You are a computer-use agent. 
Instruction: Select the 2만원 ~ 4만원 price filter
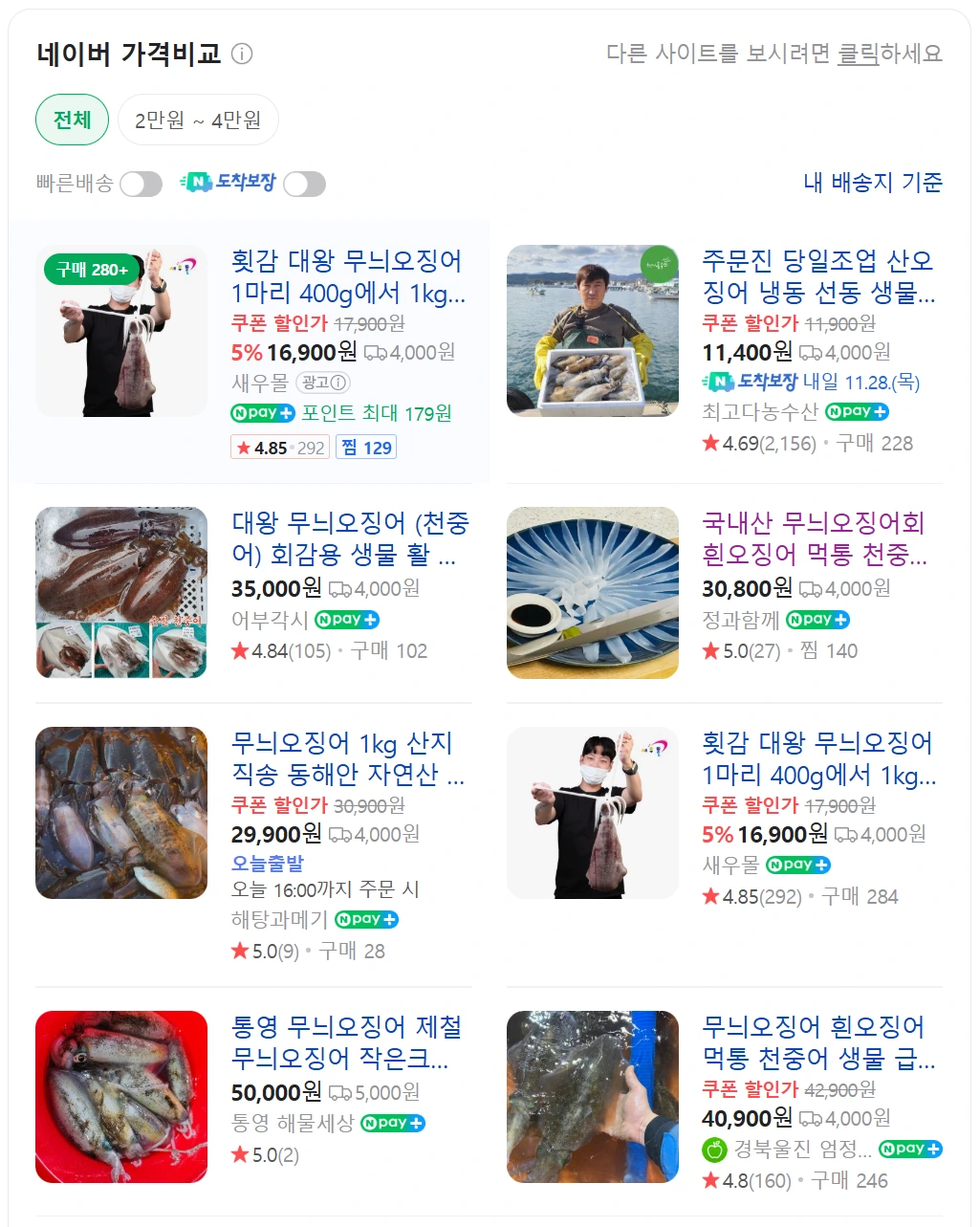tap(197, 120)
